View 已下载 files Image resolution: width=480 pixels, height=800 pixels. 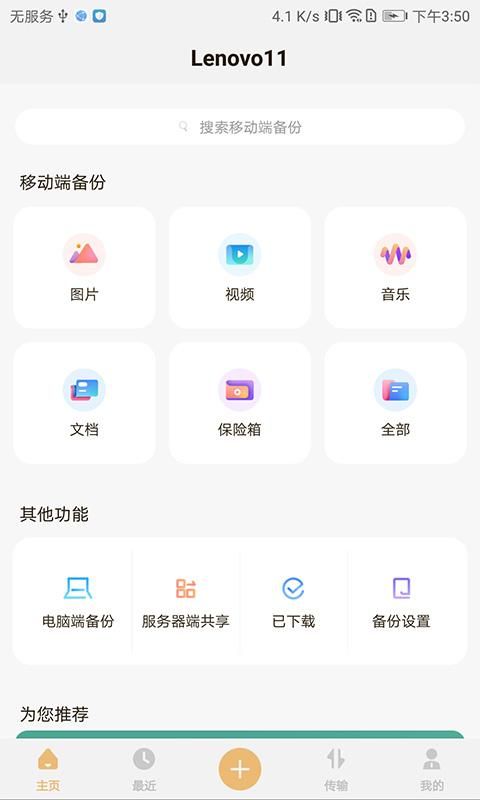click(293, 602)
